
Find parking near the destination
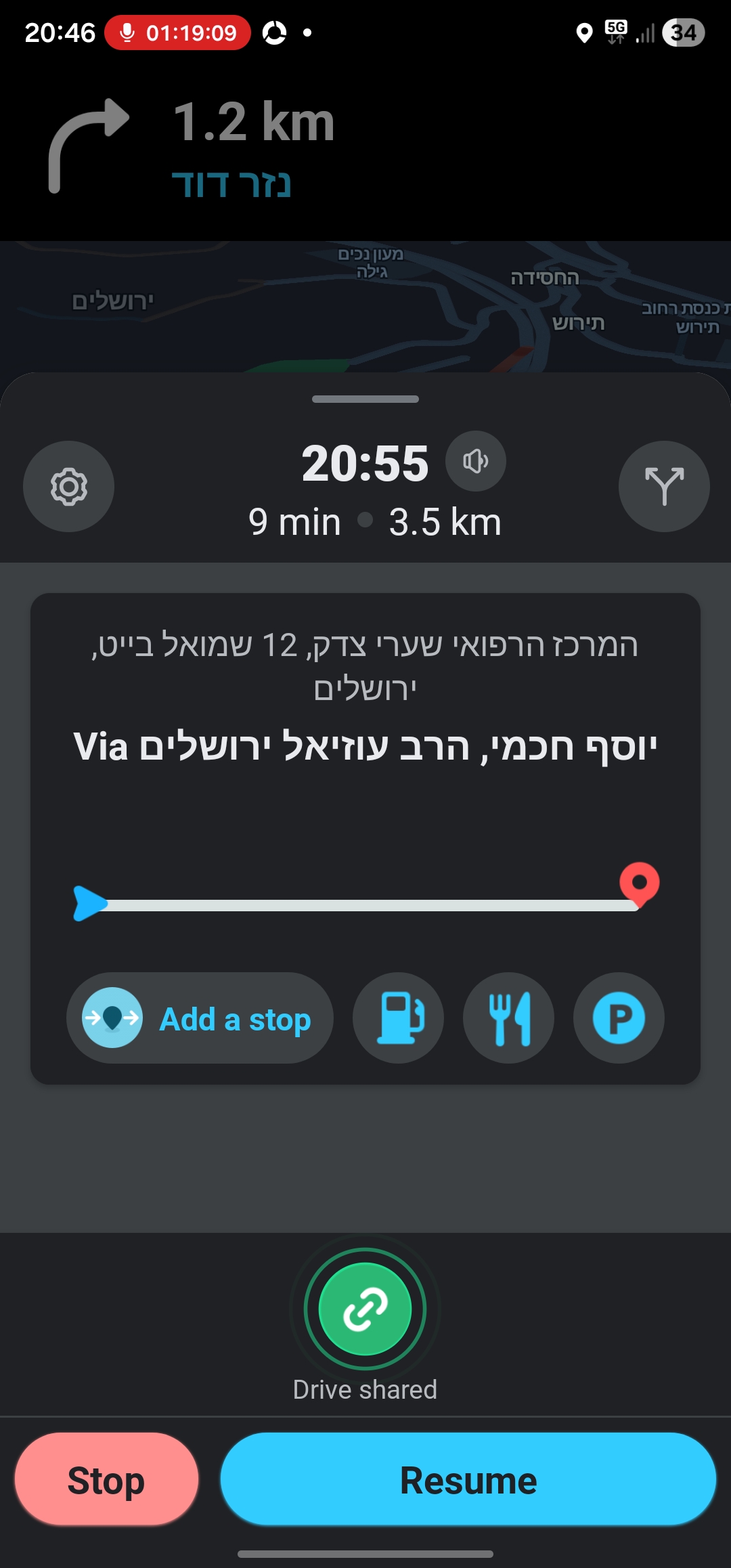point(619,1018)
